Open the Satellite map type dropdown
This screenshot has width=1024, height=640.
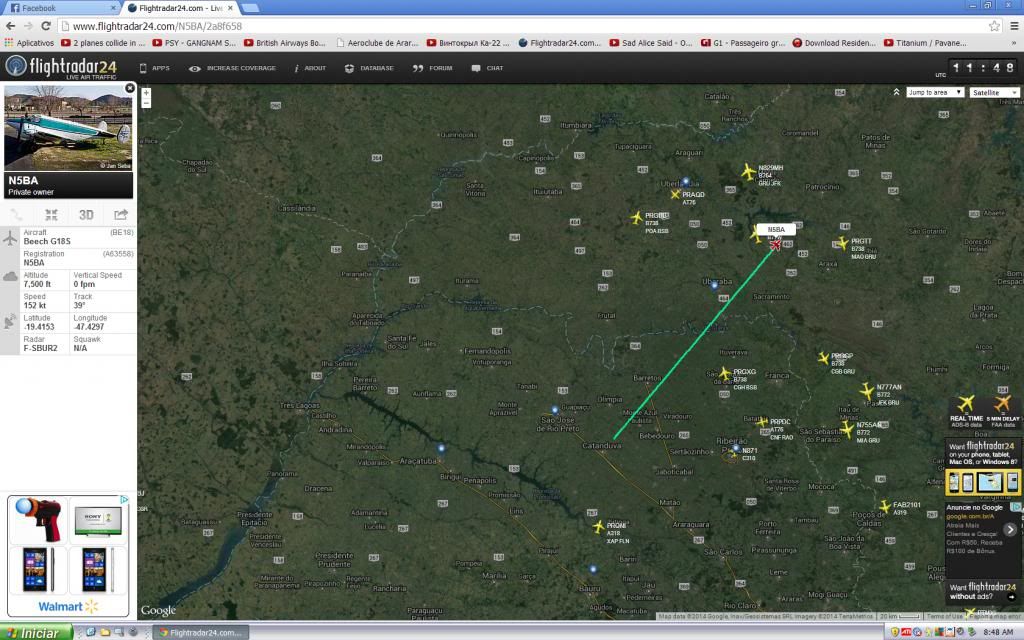994,92
